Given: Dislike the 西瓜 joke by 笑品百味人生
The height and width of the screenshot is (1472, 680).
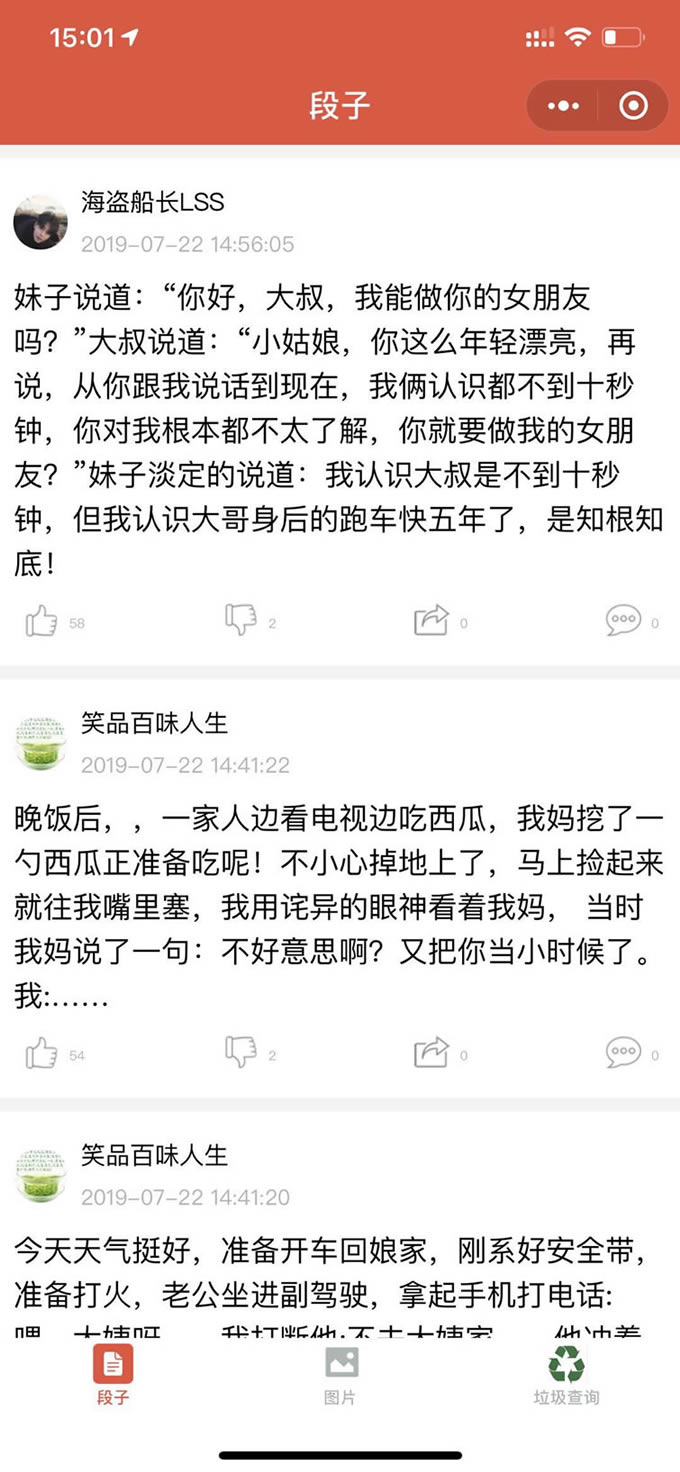Looking at the screenshot, I should click(x=241, y=1052).
